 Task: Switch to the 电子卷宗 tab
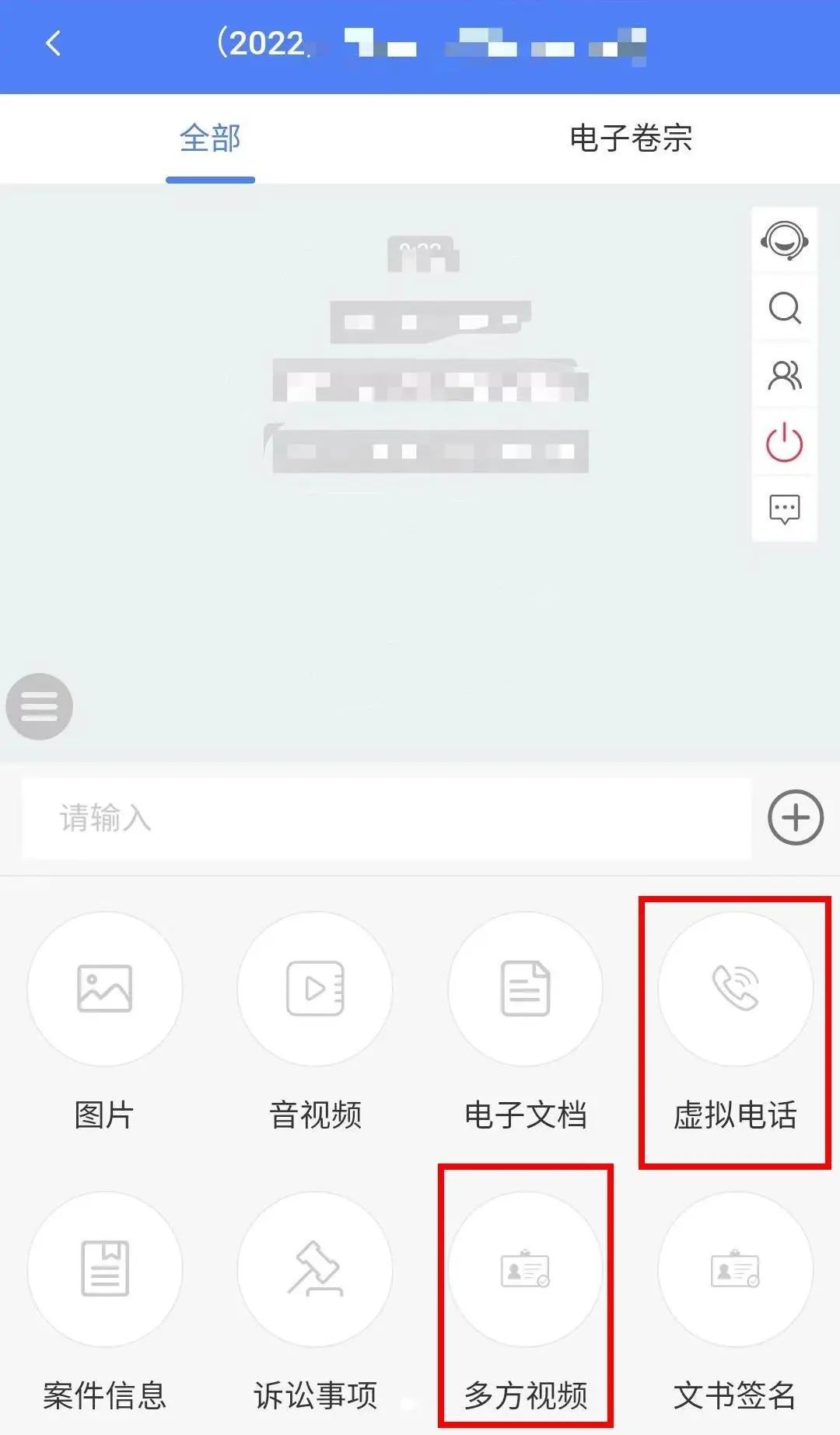coord(631,138)
